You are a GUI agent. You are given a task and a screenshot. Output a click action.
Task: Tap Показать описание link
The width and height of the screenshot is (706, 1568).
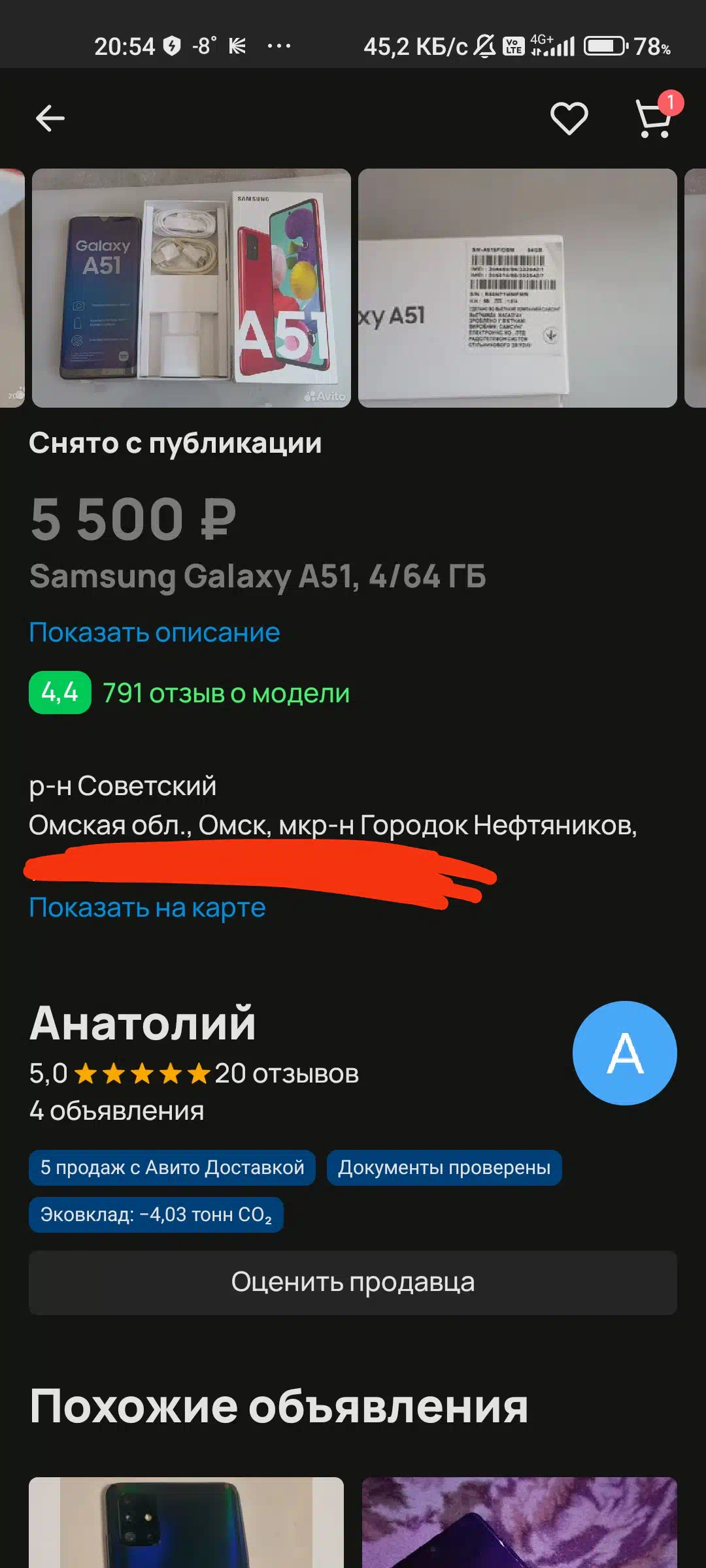coord(154,632)
